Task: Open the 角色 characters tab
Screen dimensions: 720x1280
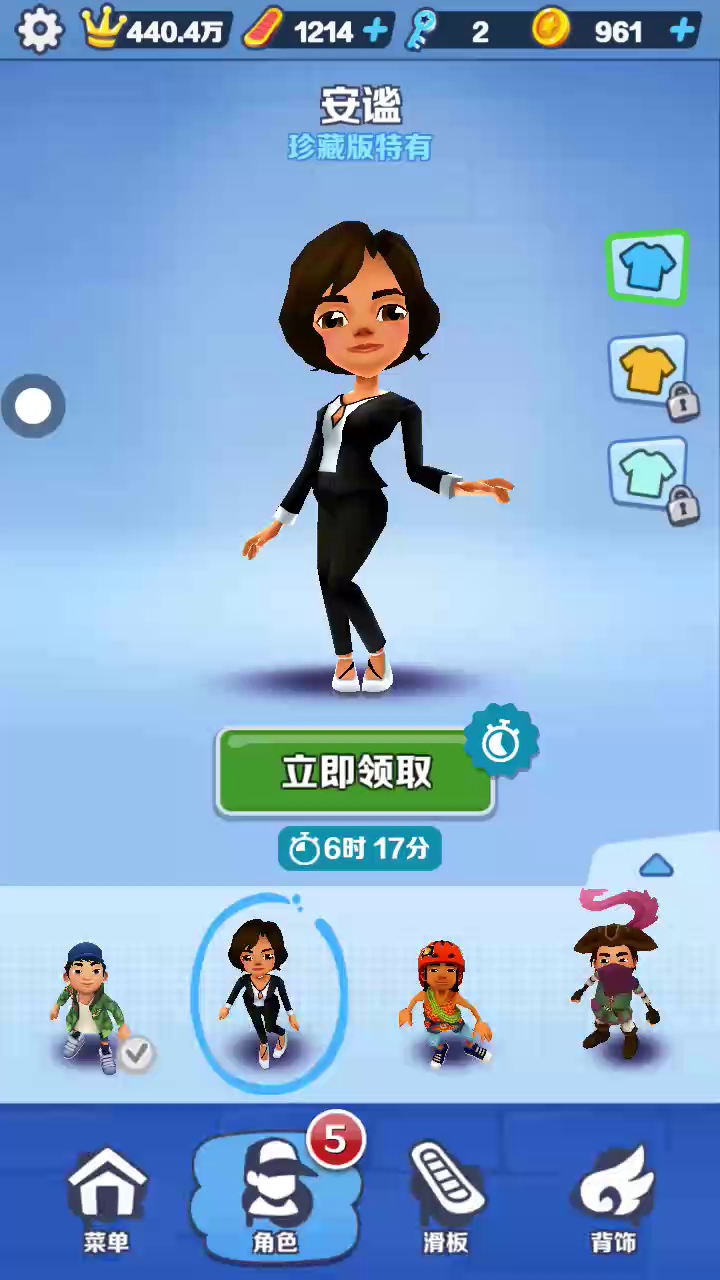Action: (x=275, y=1198)
